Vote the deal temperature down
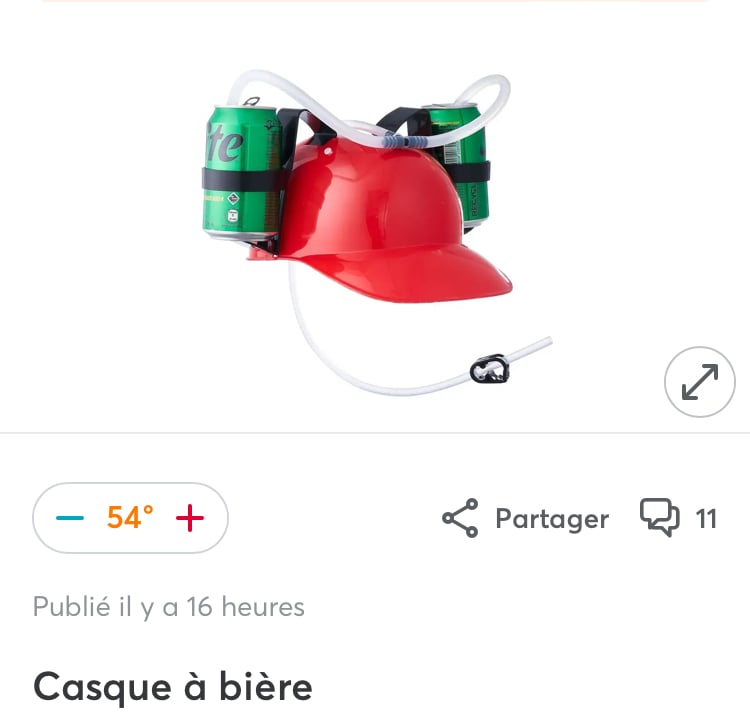 pyautogui.click(x=70, y=518)
